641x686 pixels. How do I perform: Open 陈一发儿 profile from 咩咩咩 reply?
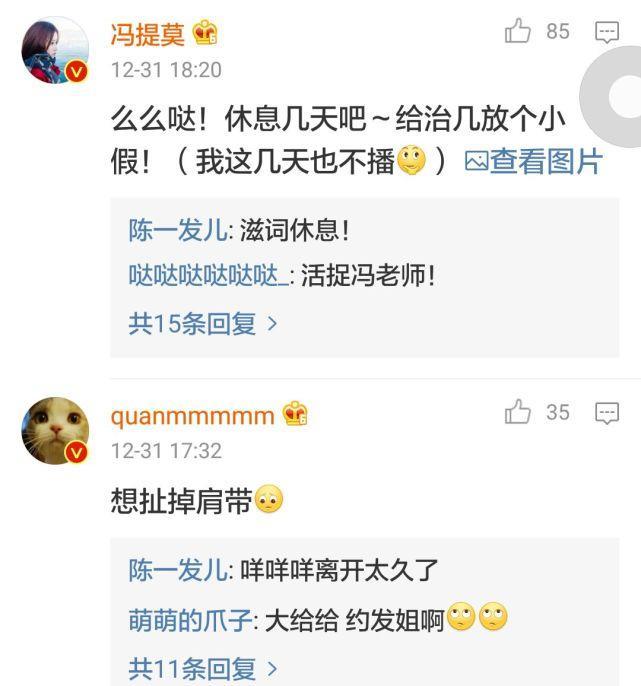pos(179,572)
